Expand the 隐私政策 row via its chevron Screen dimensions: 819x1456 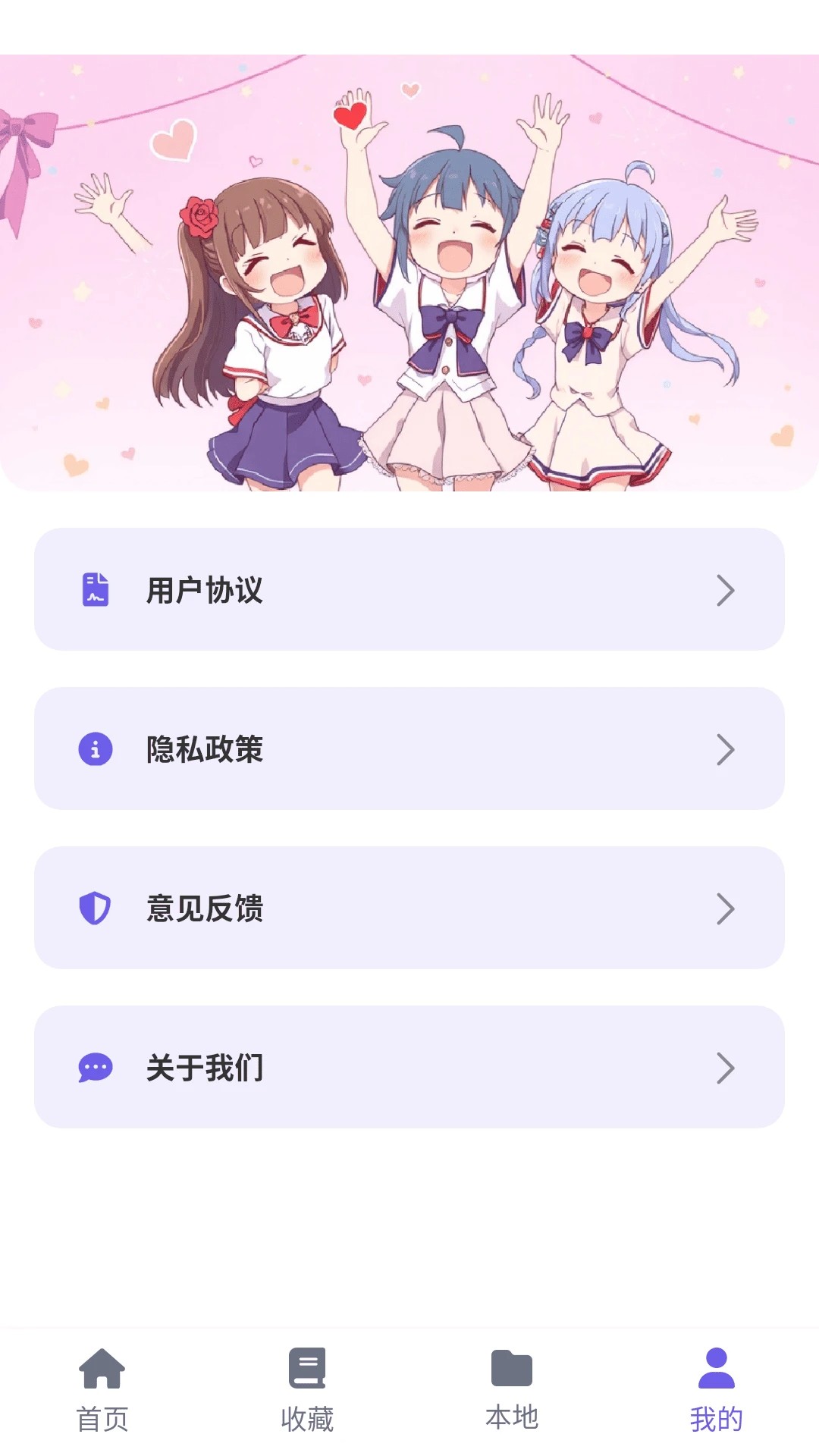pyautogui.click(x=726, y=749)
